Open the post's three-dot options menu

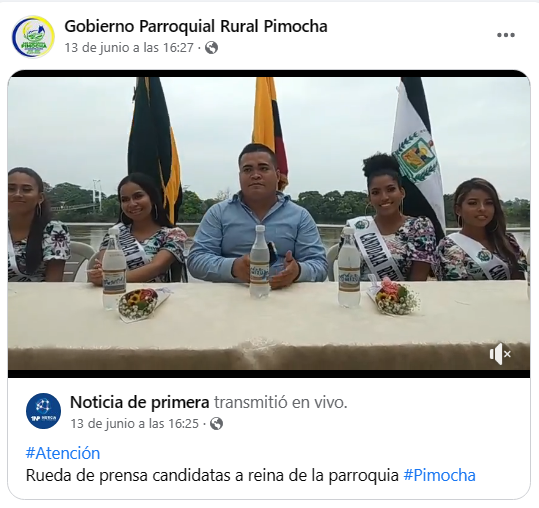[x=506, y=35]
